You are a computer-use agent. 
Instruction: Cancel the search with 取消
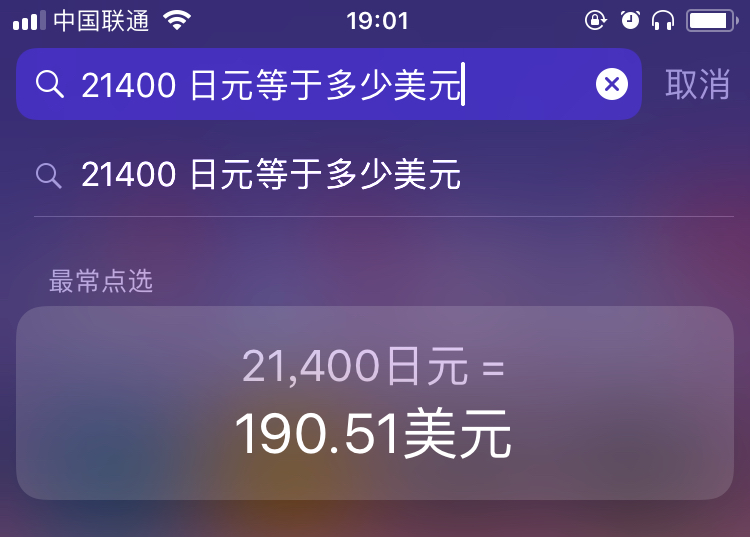click(x=697, y=85)
